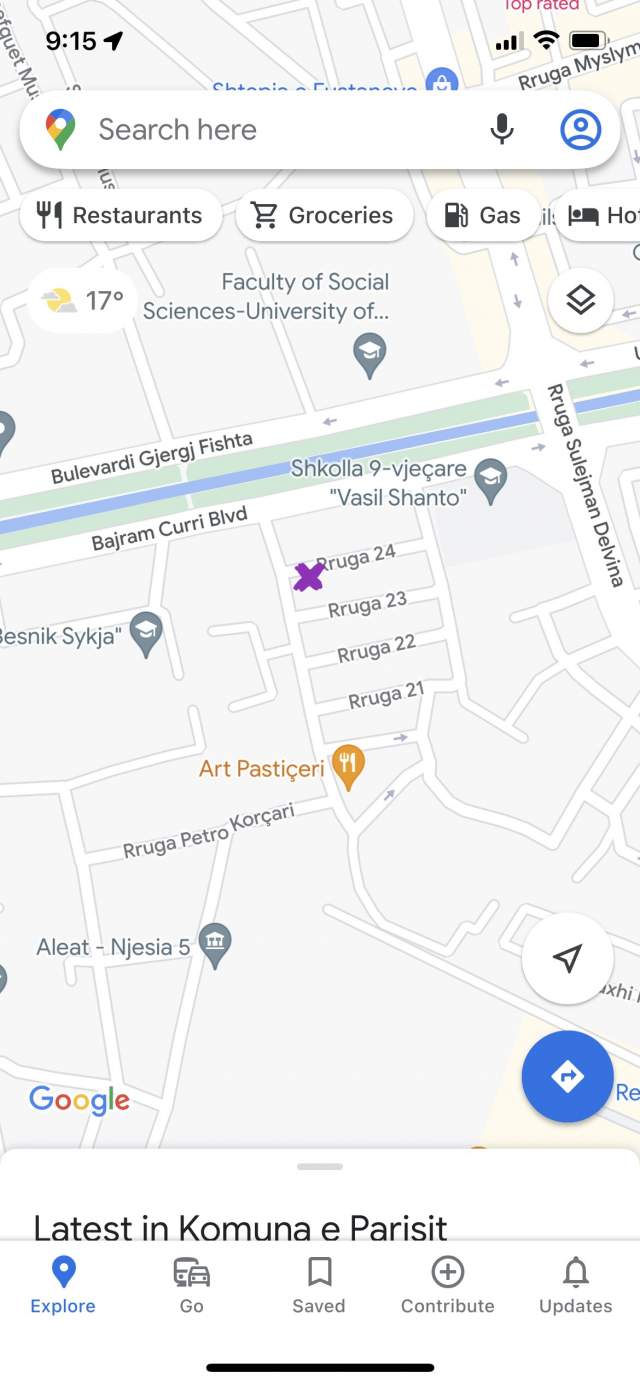Center map on my location
The image size is (640, 1385).
[567, 958]
